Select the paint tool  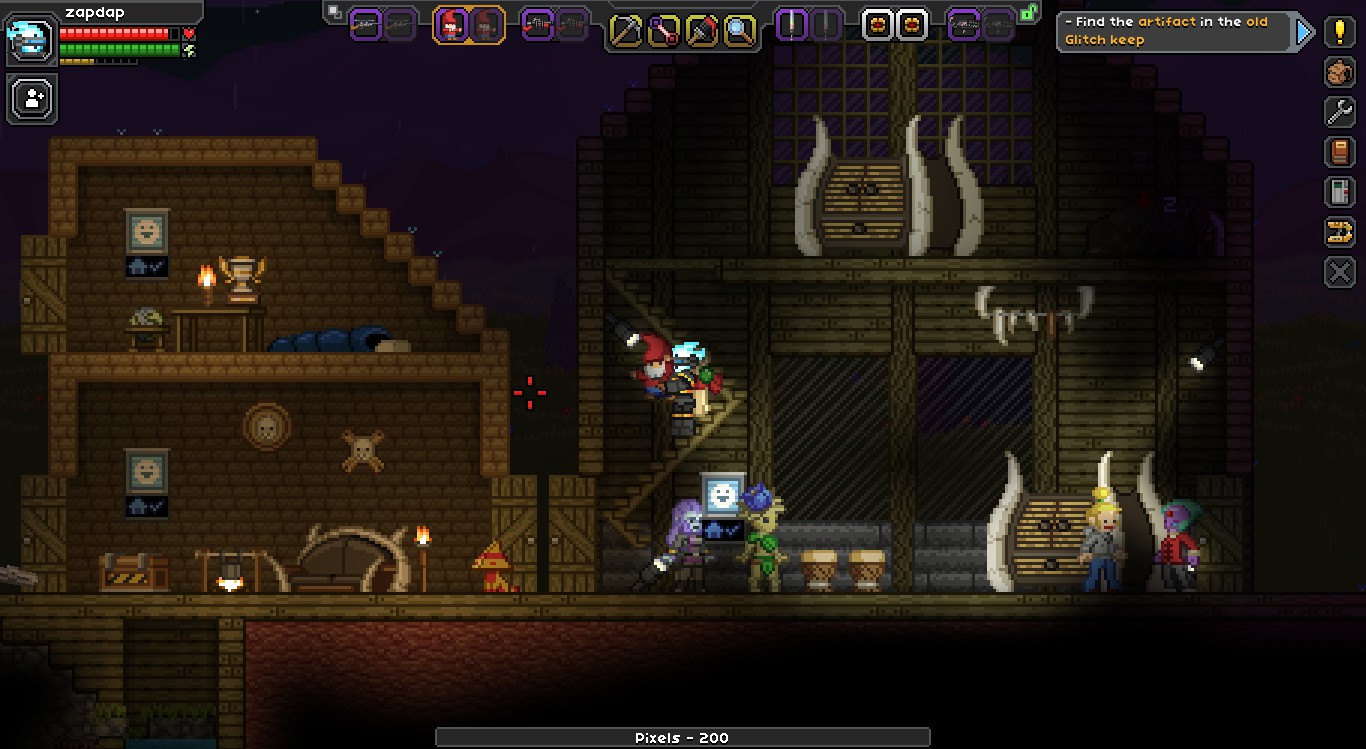point(702,30)
